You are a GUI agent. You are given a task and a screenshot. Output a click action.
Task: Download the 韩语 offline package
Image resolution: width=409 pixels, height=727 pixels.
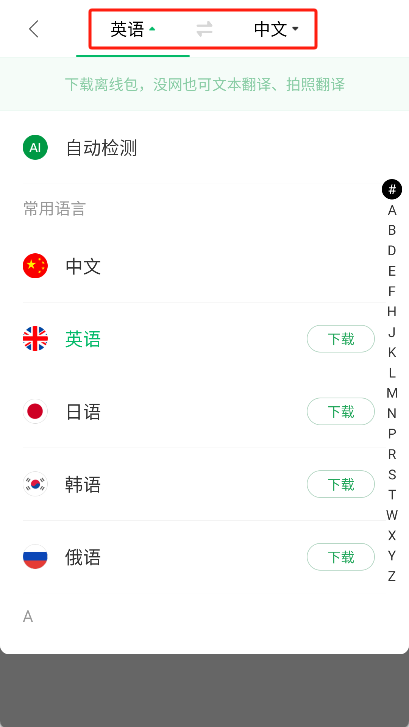click(x=341, y=484)
